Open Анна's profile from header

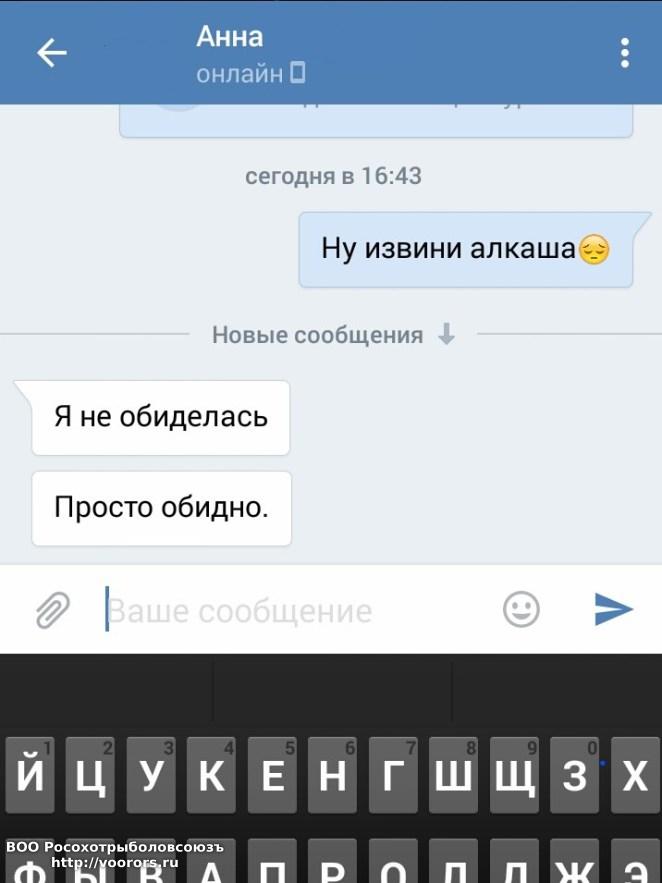pyautogui.click(x=230, y=38)
